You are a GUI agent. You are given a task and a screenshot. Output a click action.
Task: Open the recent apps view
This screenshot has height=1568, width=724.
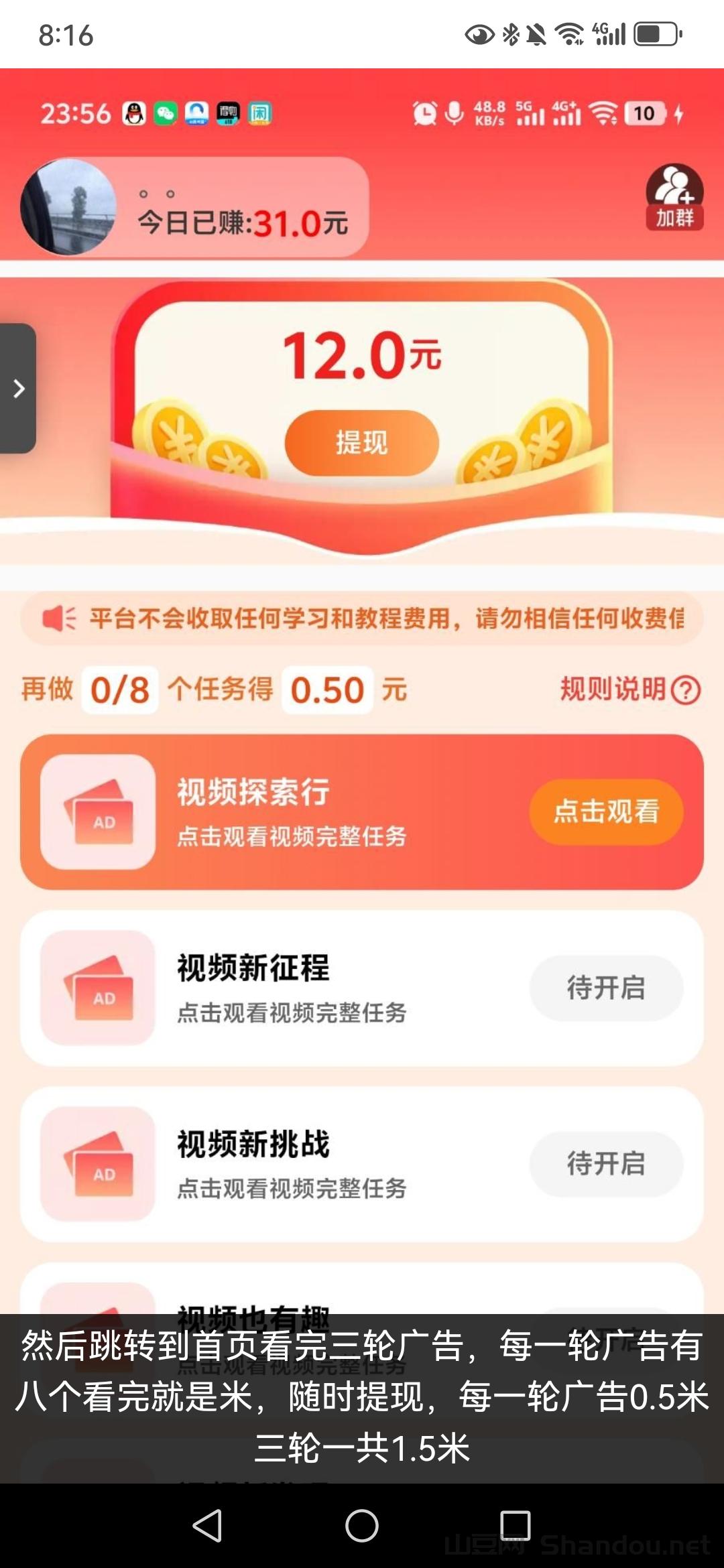[x=516, y=1526]
